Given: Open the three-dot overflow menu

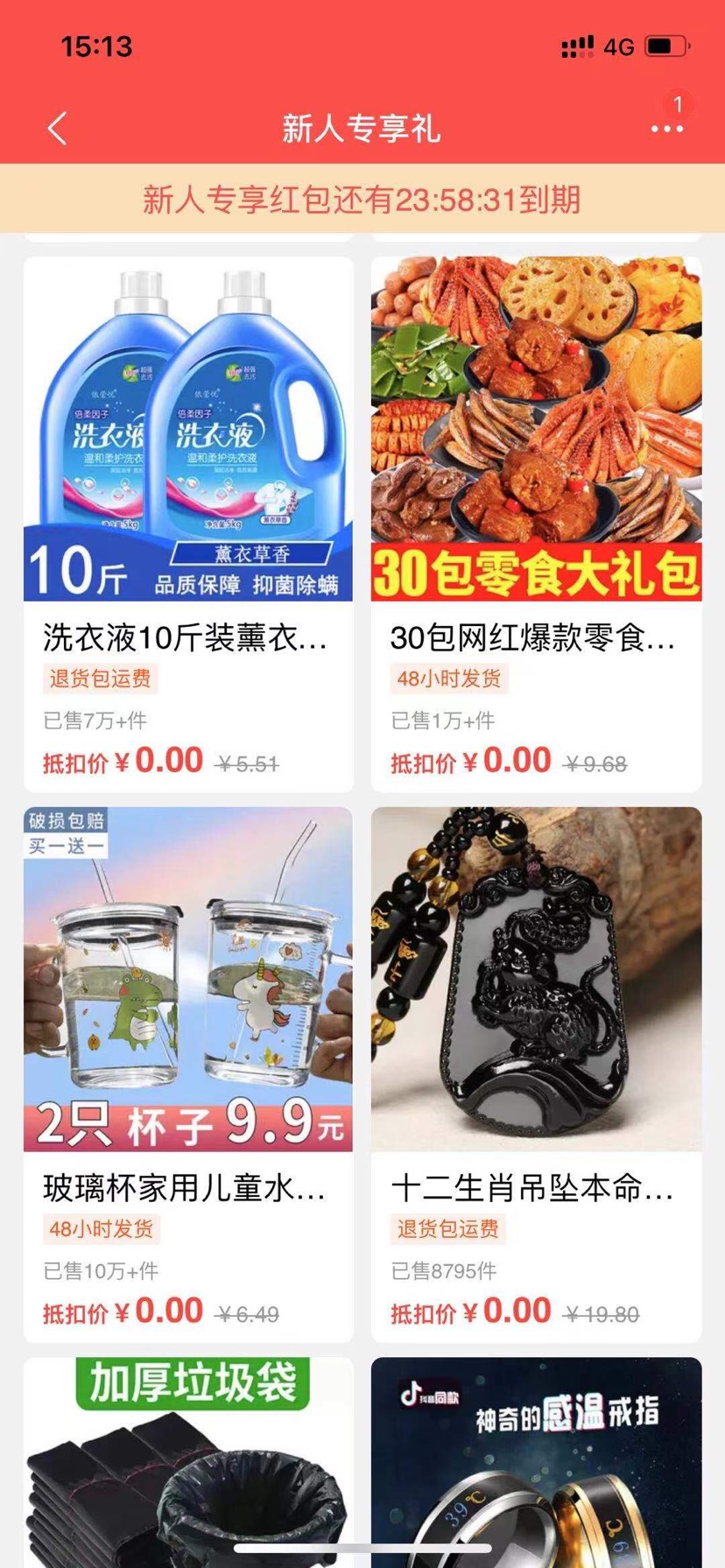Looking at the screenshot, I should tap(666, 129).
